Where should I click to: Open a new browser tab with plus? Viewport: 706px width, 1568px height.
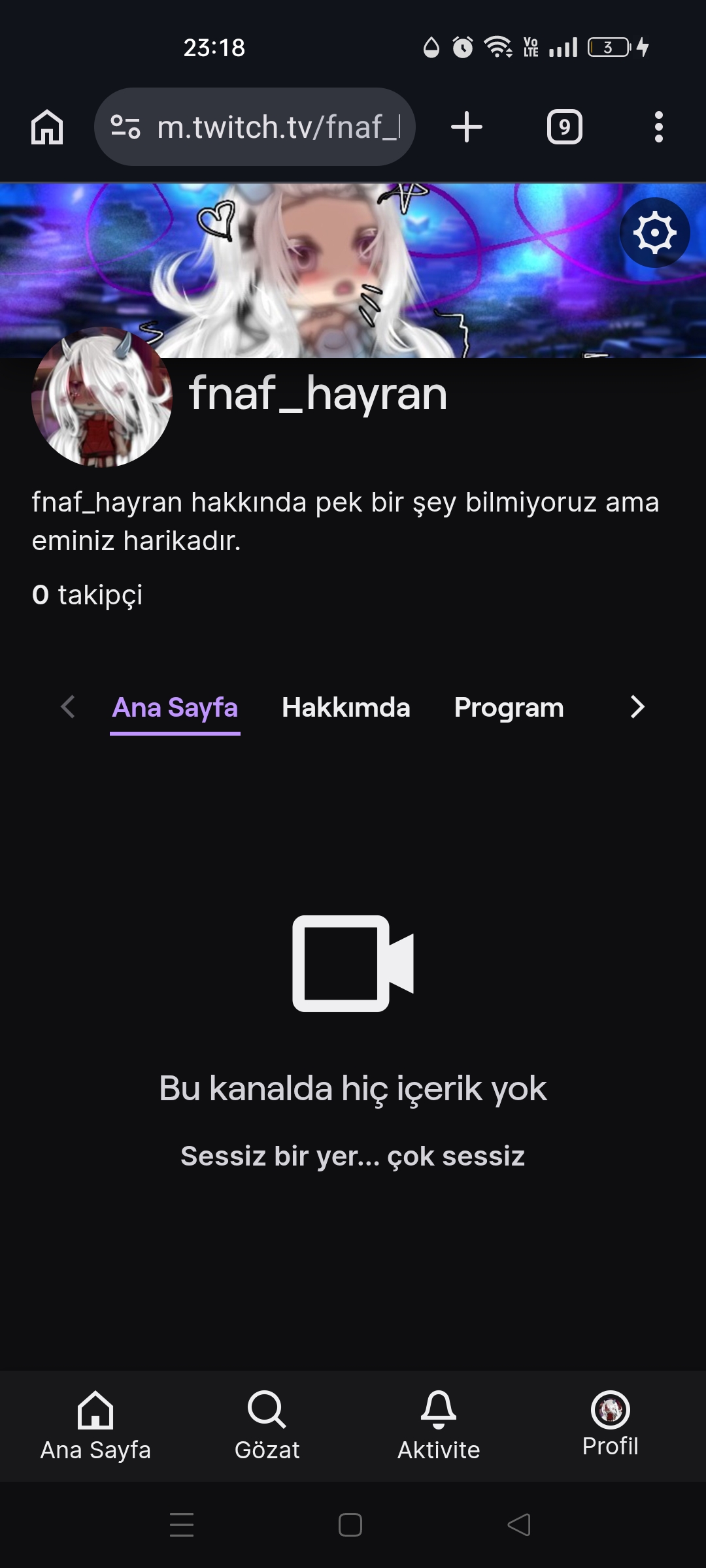(x=467, y=127)
